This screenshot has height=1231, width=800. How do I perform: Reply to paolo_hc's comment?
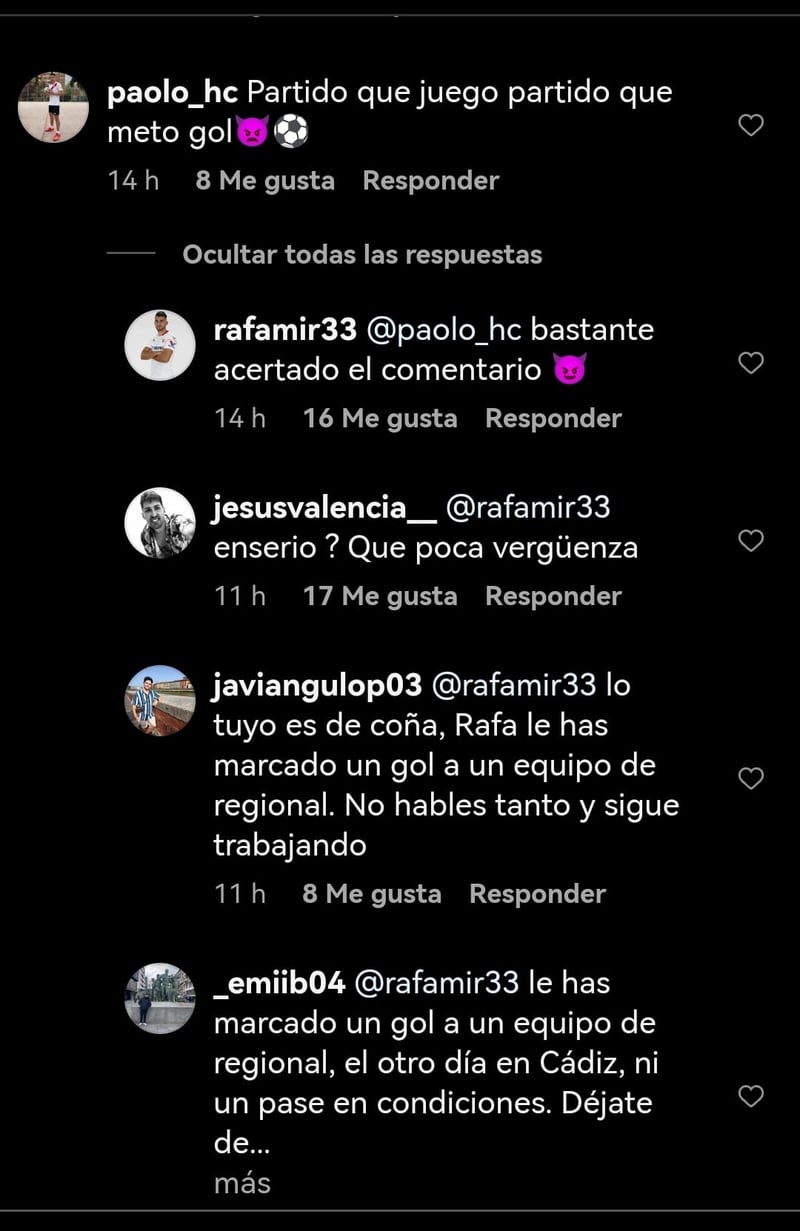pos(430,181)
